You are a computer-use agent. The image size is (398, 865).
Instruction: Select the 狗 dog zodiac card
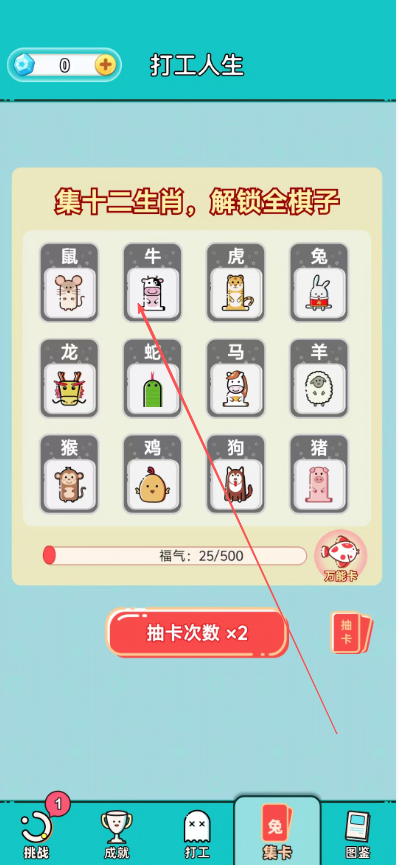[x=236, y=474]
